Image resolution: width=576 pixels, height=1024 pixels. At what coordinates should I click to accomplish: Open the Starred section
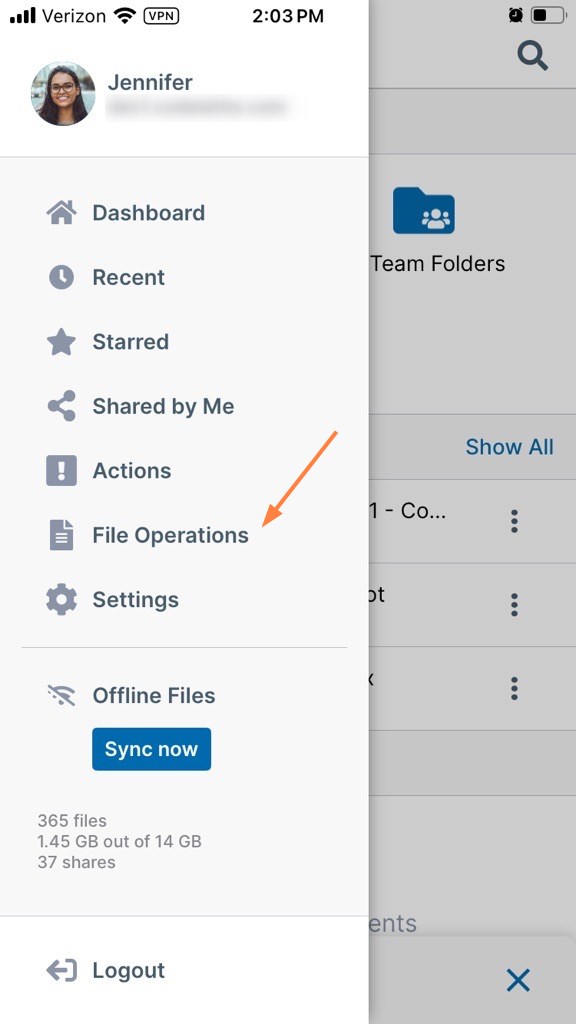108,342
